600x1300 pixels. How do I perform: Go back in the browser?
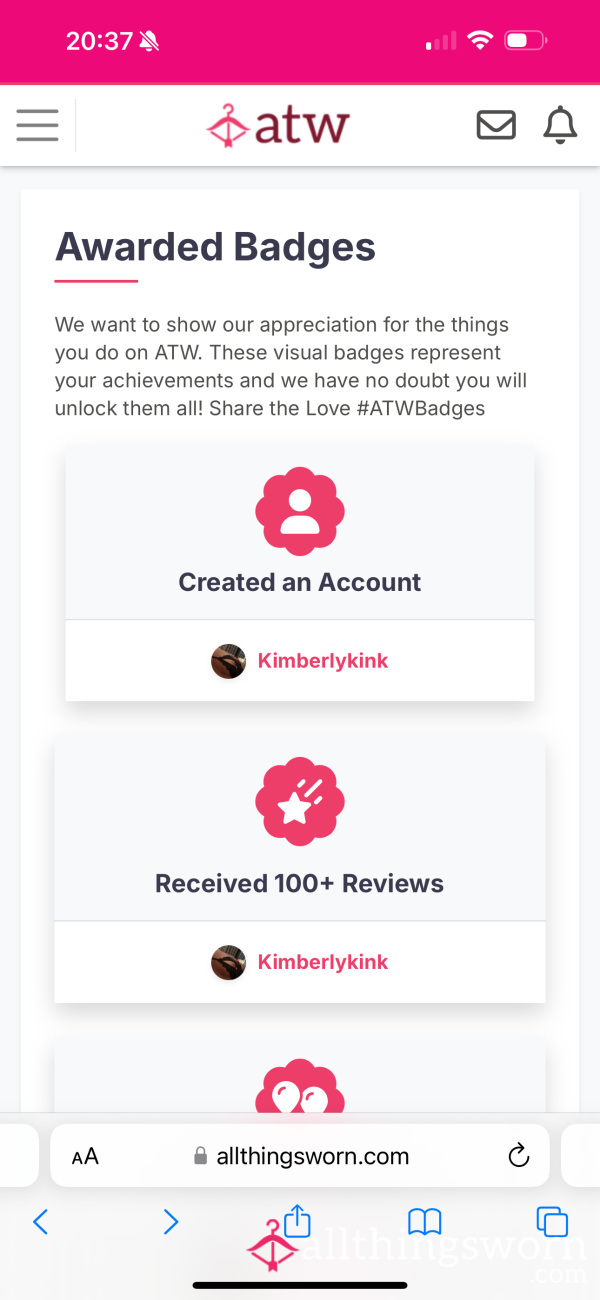point(40,1221)
